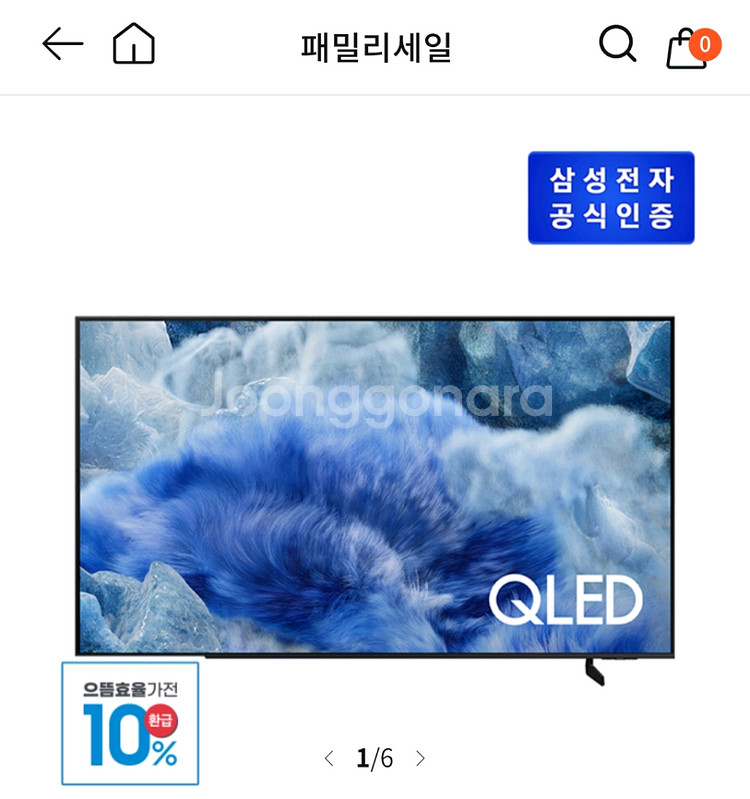
Task: Switch to the top navigation bar
Action: click(375, 43)
